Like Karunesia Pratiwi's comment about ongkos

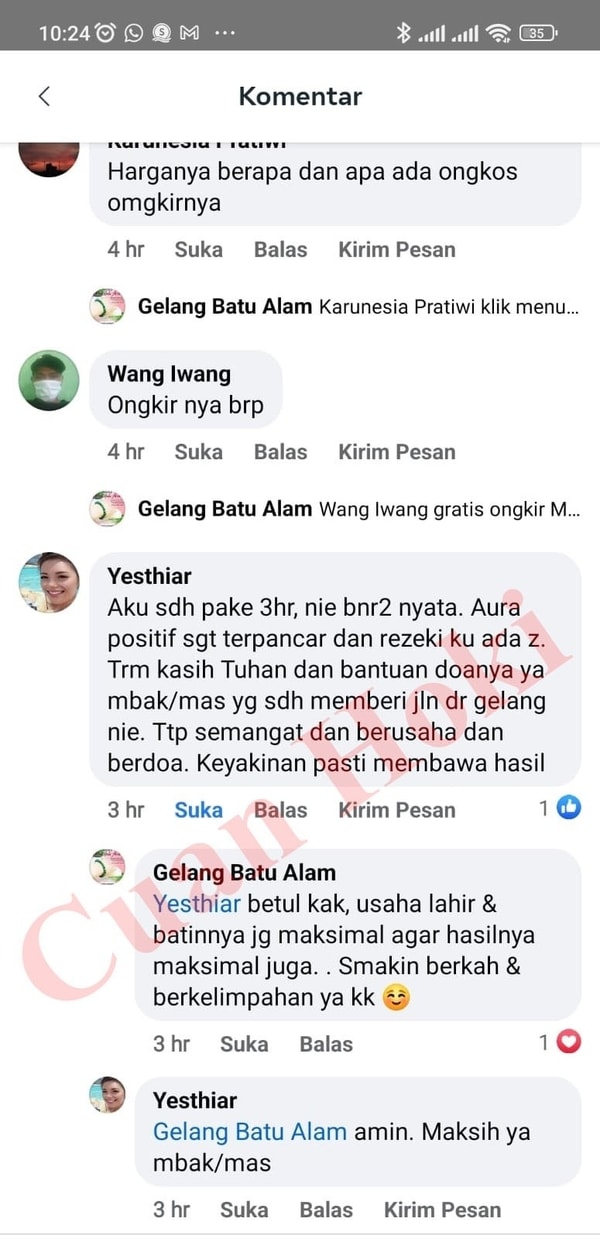pos(198,249)
